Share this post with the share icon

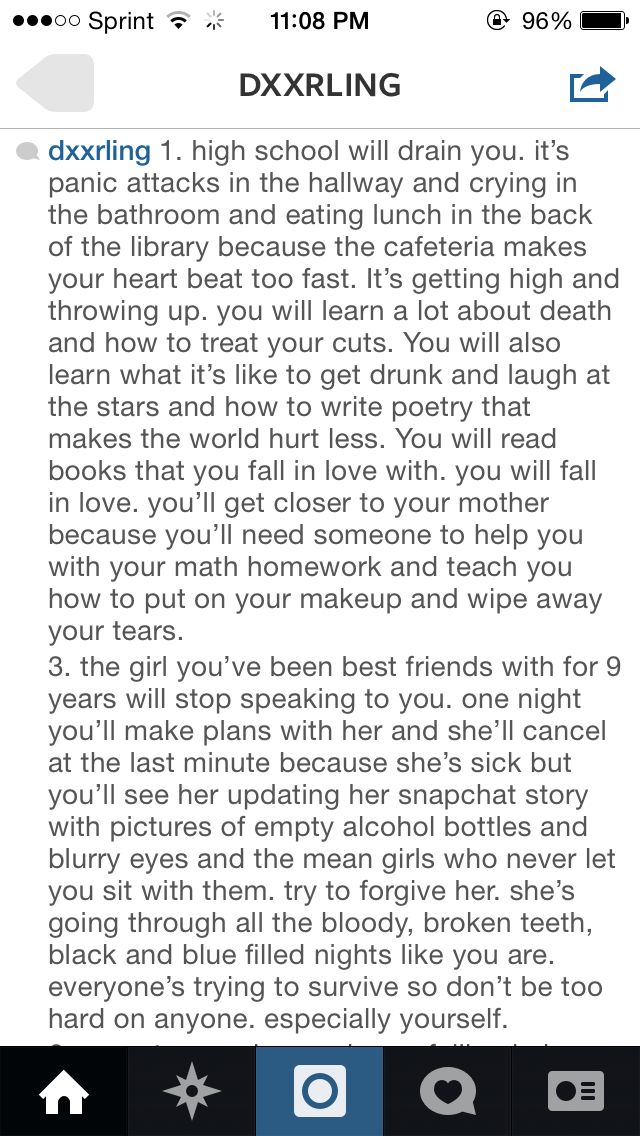click(591, 84)
